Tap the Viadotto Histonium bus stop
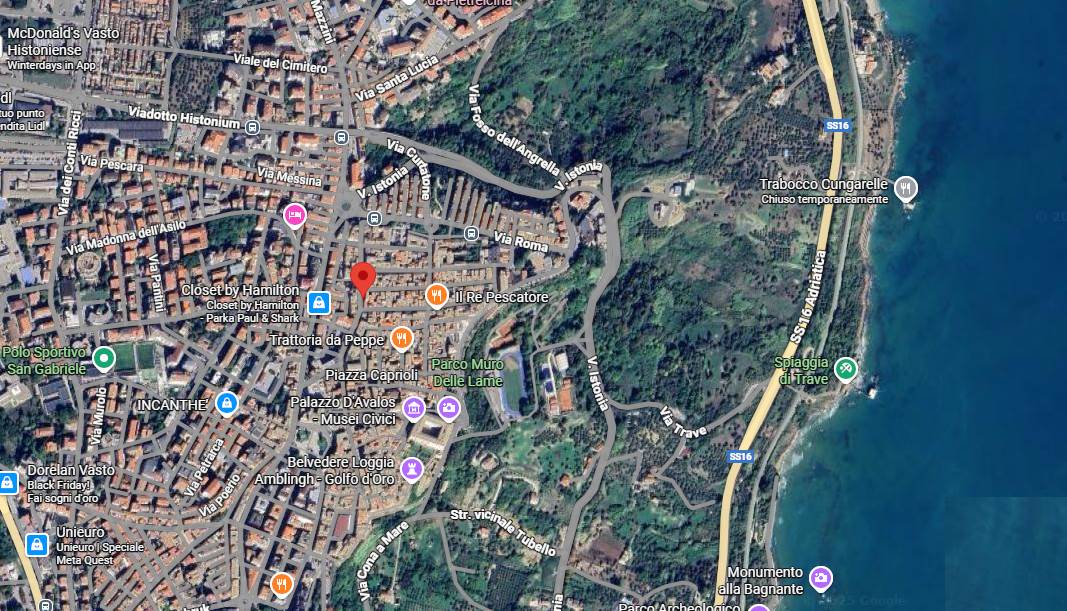 pyautogui.click(x=253, y=127)
